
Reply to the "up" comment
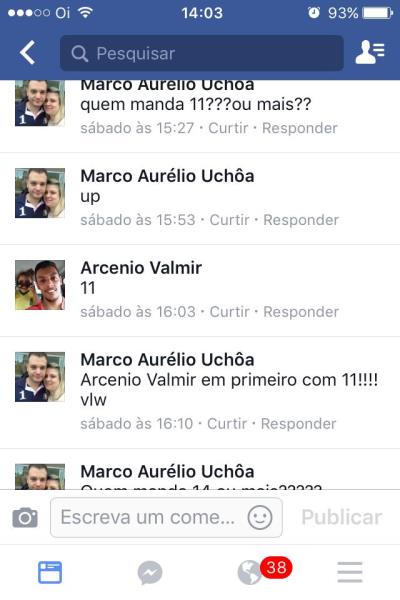[x=301, y=220]
